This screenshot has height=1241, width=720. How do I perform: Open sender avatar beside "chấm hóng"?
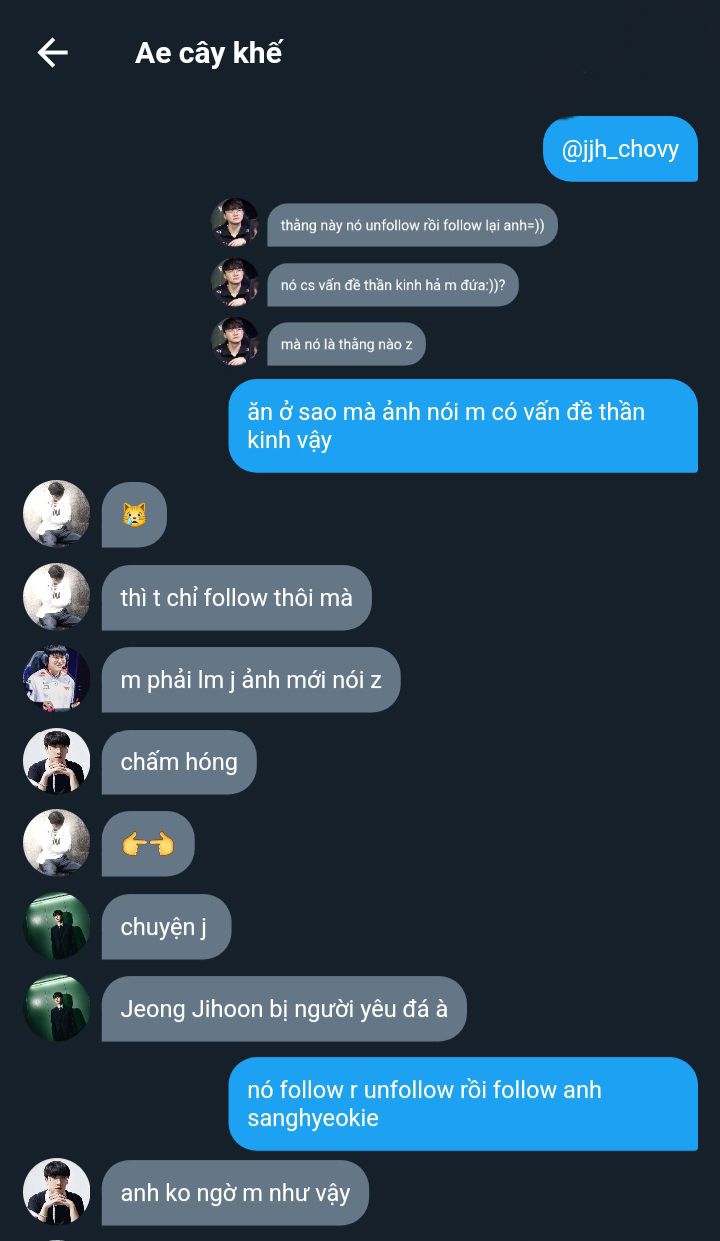click(57, 761)
